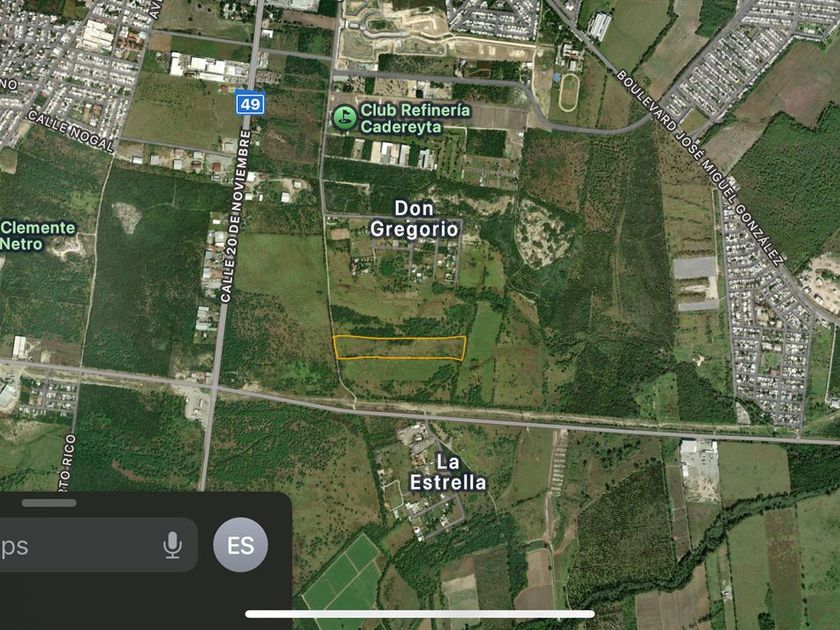Start voice search with the microphone

172,545
